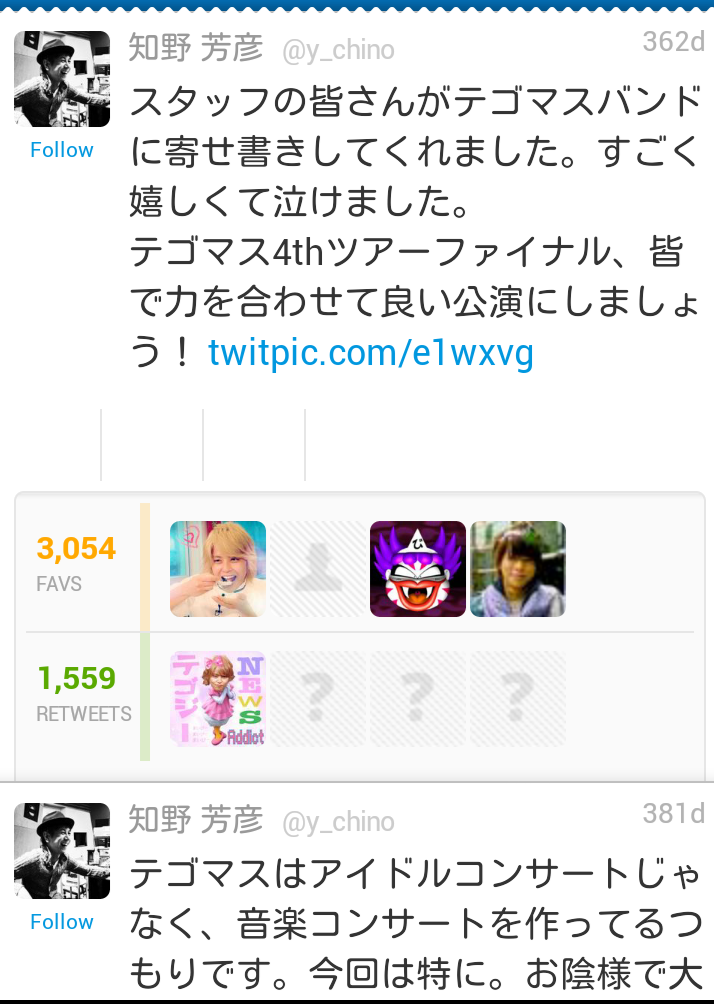
Task: Open @y_chino handle on the 362d tweet
Action: (x=338, y=50)
